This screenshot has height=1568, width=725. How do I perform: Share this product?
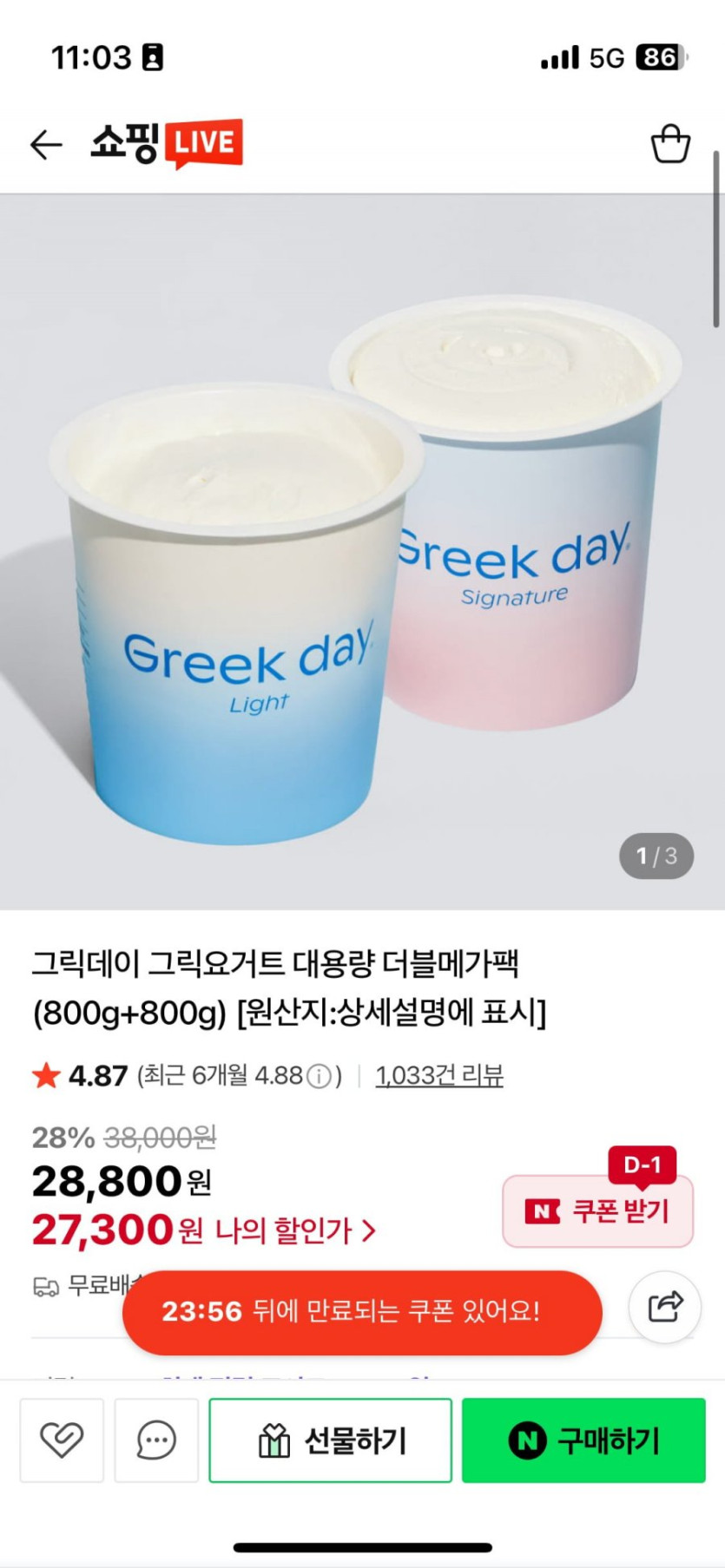click(664, 1307)
